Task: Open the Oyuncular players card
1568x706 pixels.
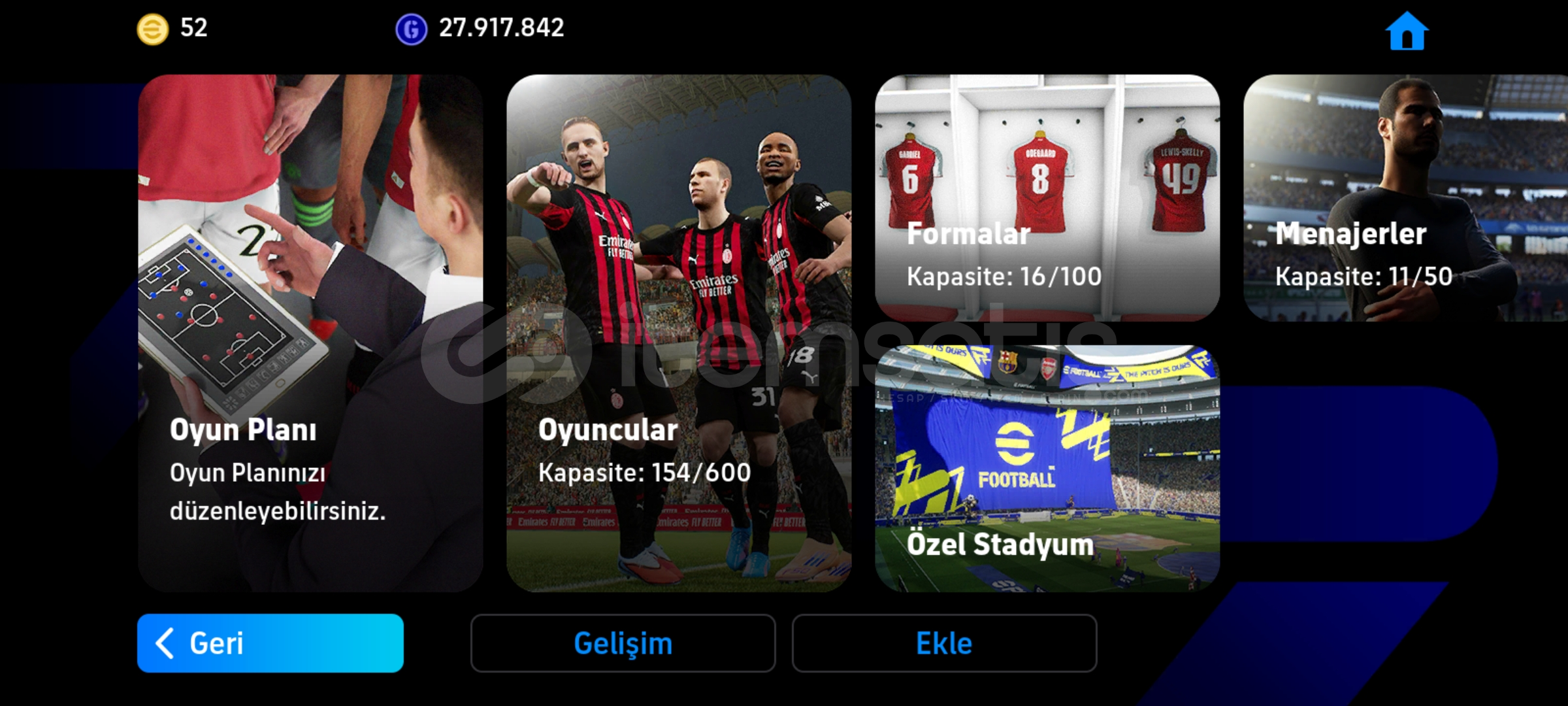Action: pos(679,333)
